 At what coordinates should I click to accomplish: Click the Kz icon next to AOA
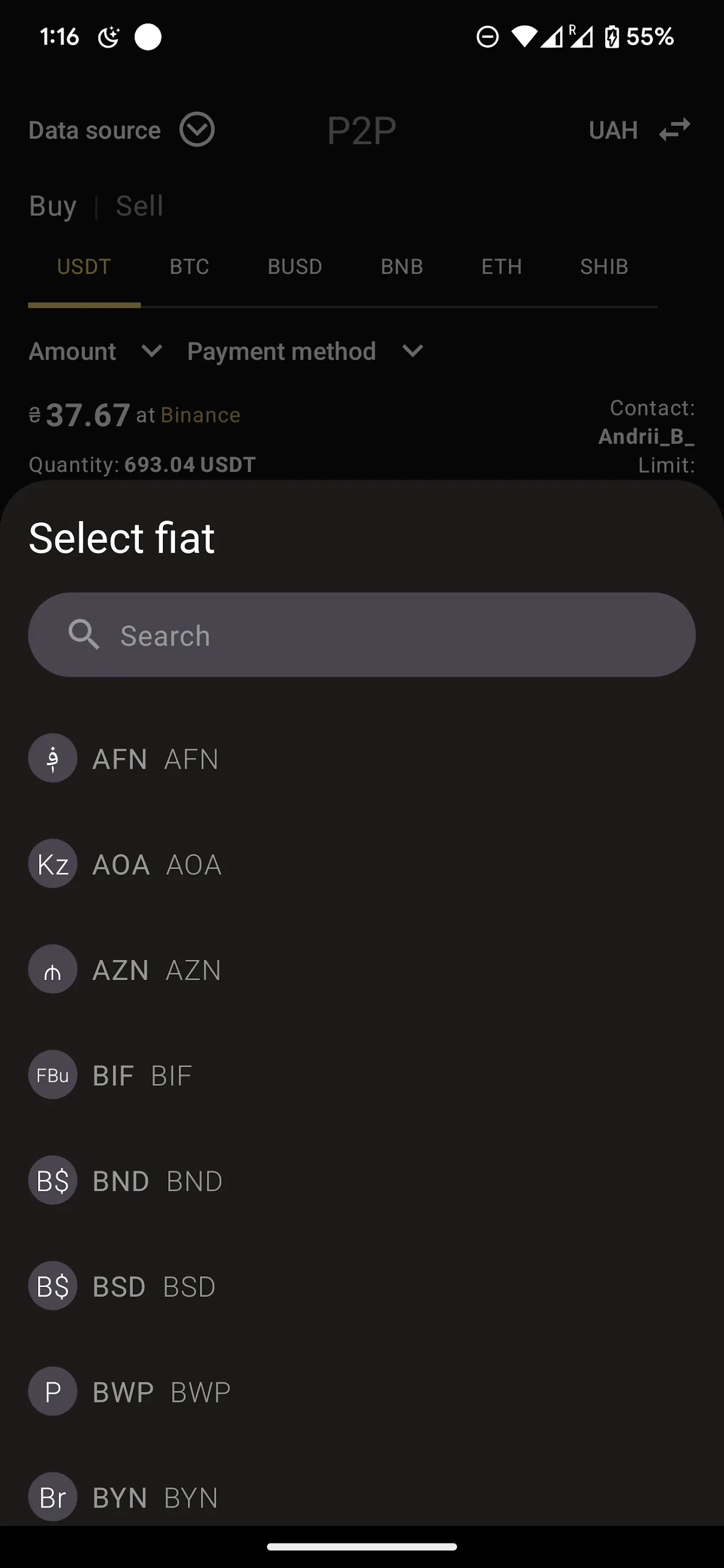[x=52, y=862]
